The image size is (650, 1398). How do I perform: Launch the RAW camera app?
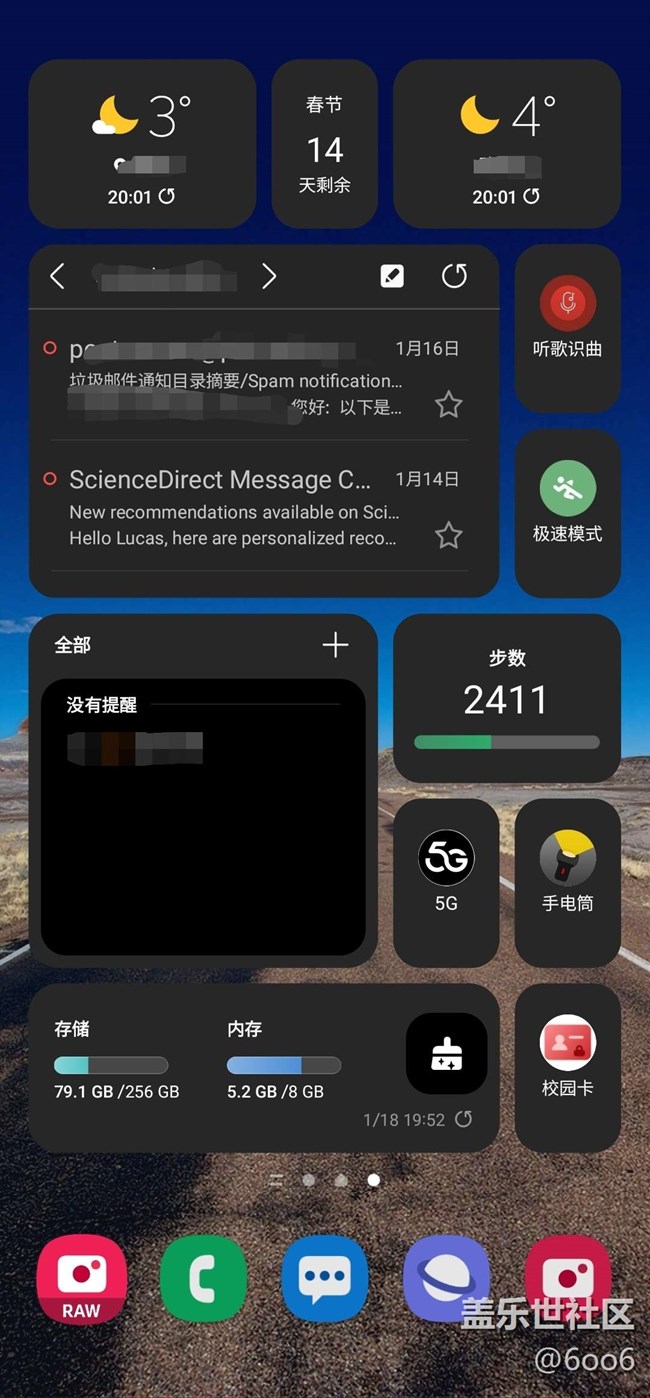pyautogui.click(x=81, y=1280)
